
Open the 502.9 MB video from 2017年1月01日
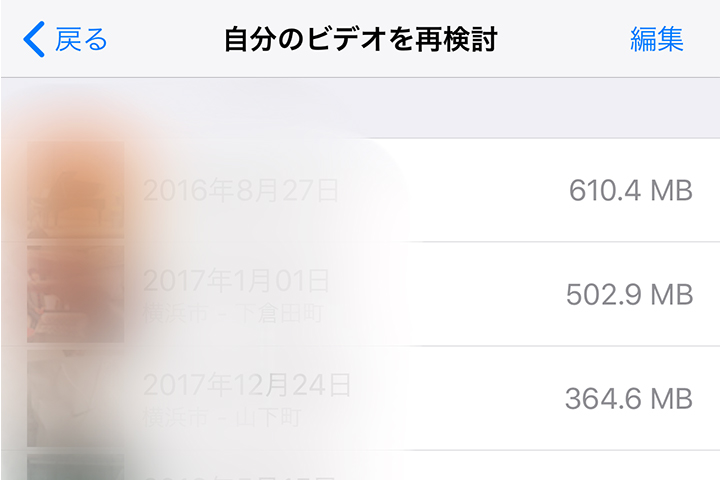[400, 294]
